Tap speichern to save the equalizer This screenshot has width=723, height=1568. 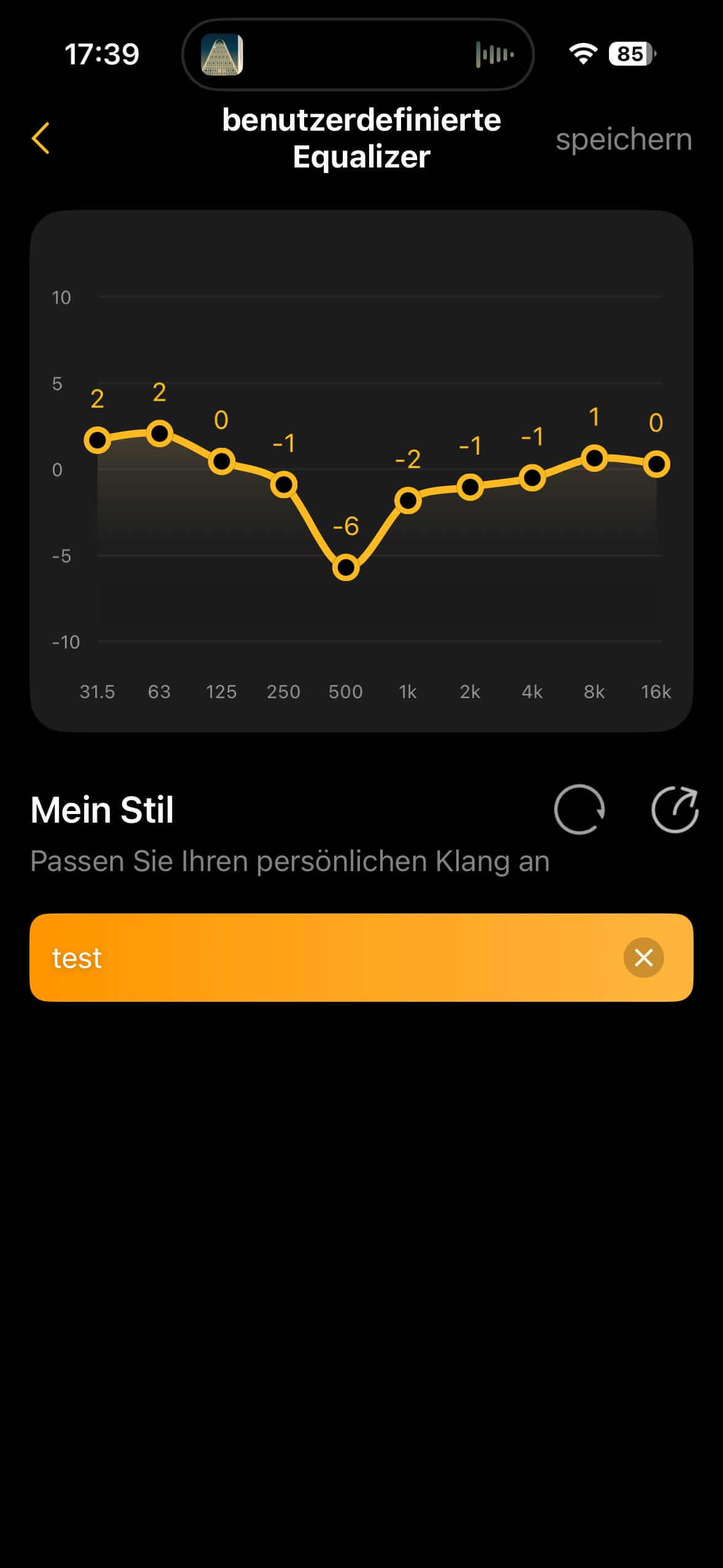(x=623, y=139)
